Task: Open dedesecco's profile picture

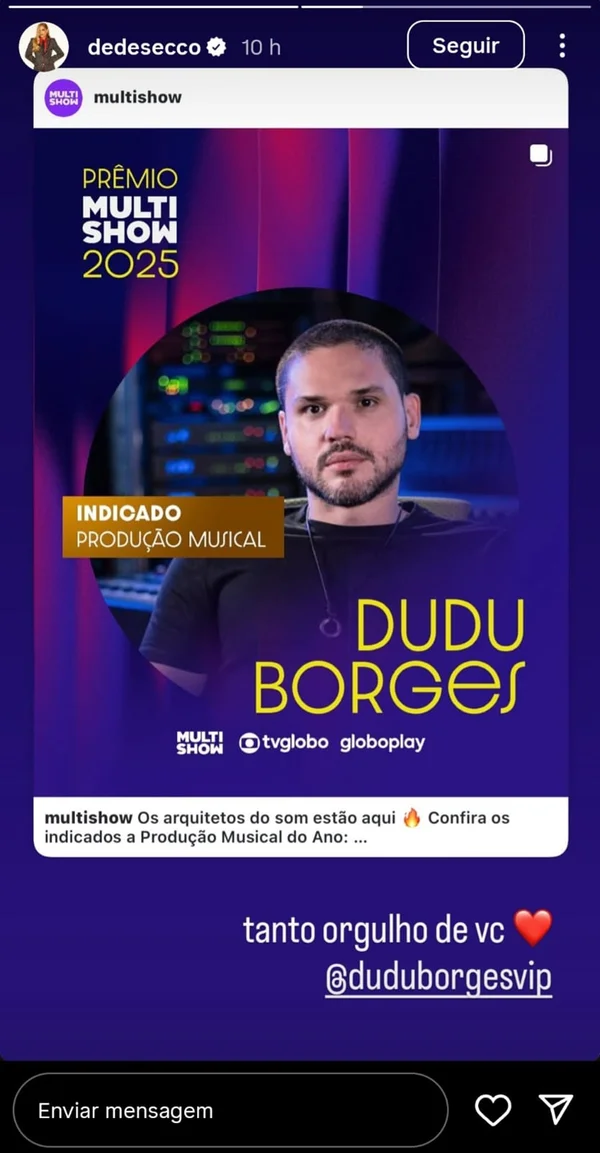Action: pos(44,47)
